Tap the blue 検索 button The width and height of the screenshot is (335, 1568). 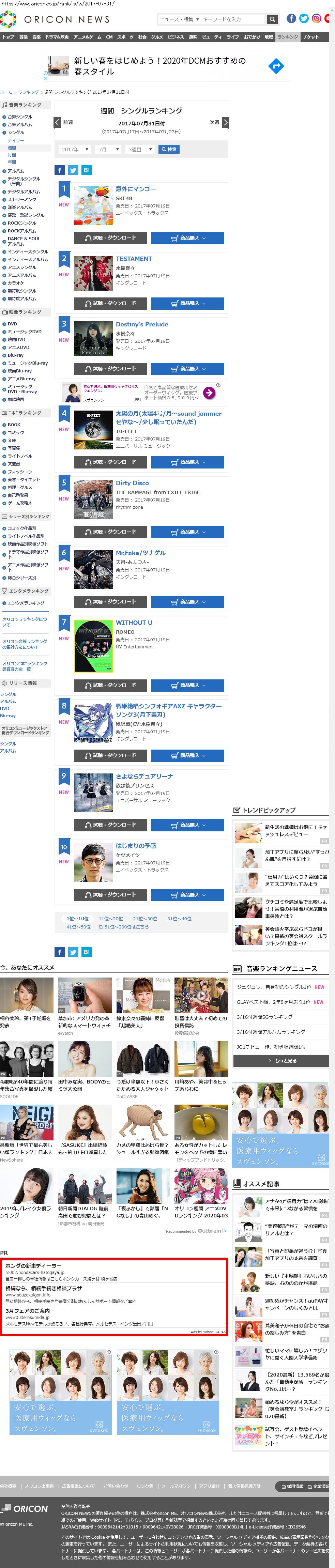[x=169, y=149]
